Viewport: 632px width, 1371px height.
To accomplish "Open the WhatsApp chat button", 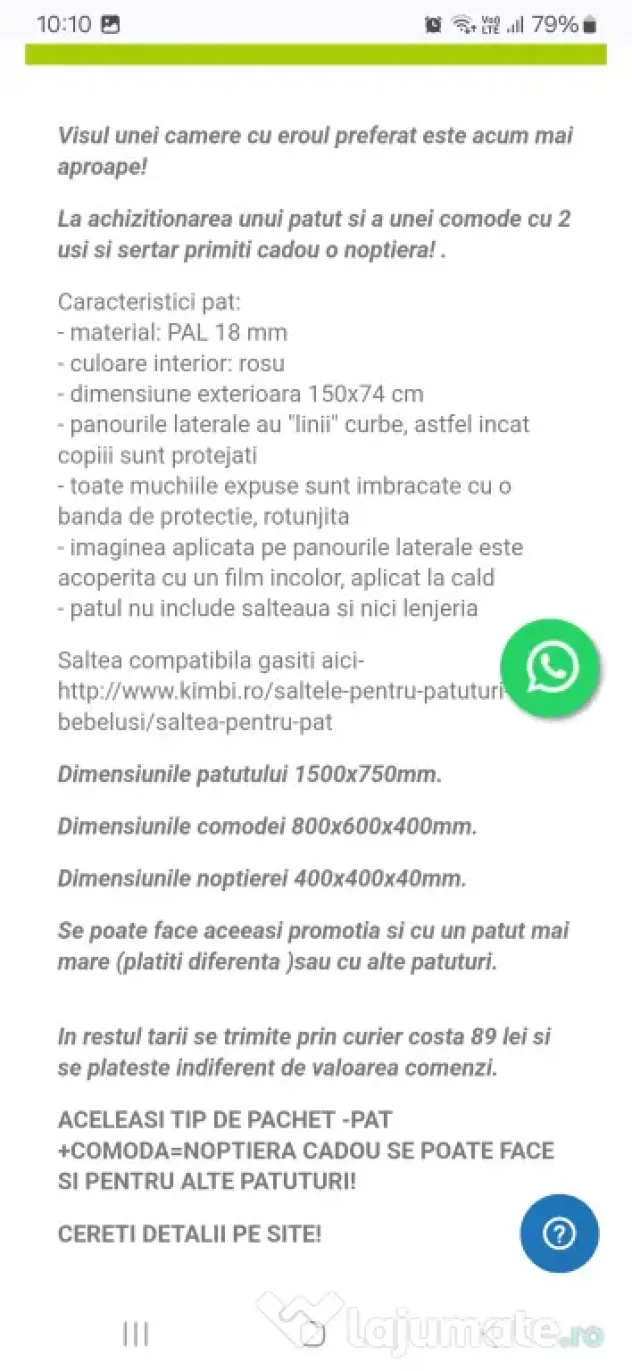I will point(550,668).
